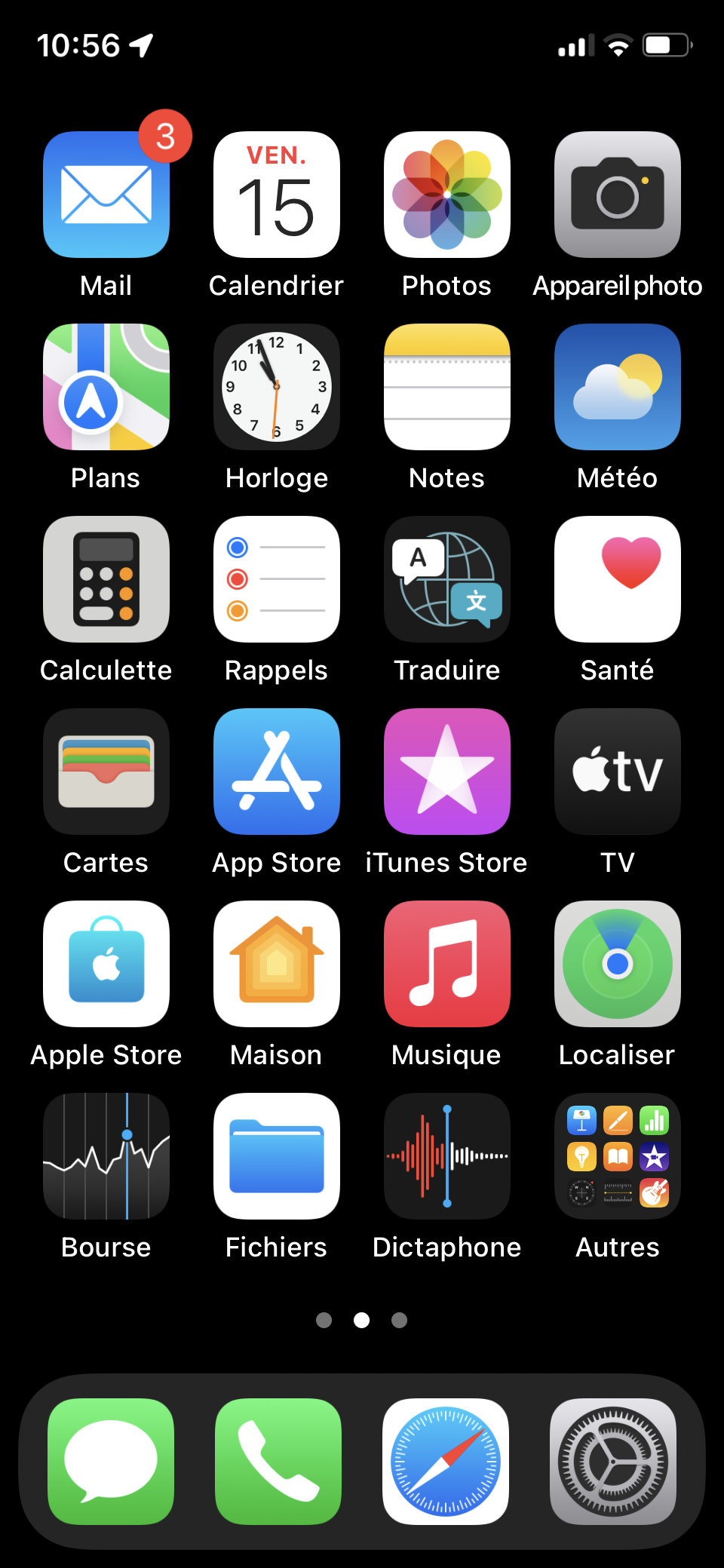Launch the iTunes Store app
724x1568 pixels.
click(x=447, y=772)
